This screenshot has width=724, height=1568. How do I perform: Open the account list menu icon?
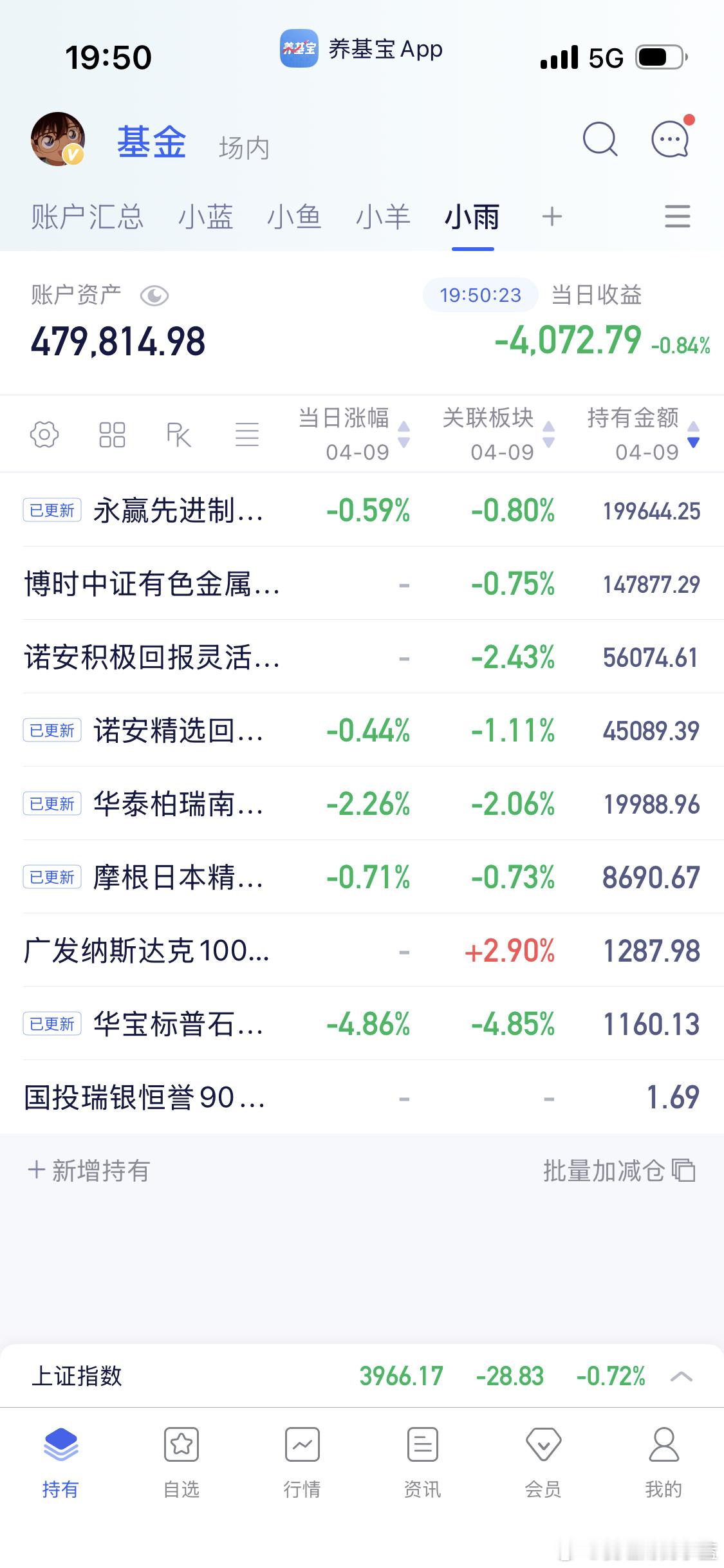point(677,217)
